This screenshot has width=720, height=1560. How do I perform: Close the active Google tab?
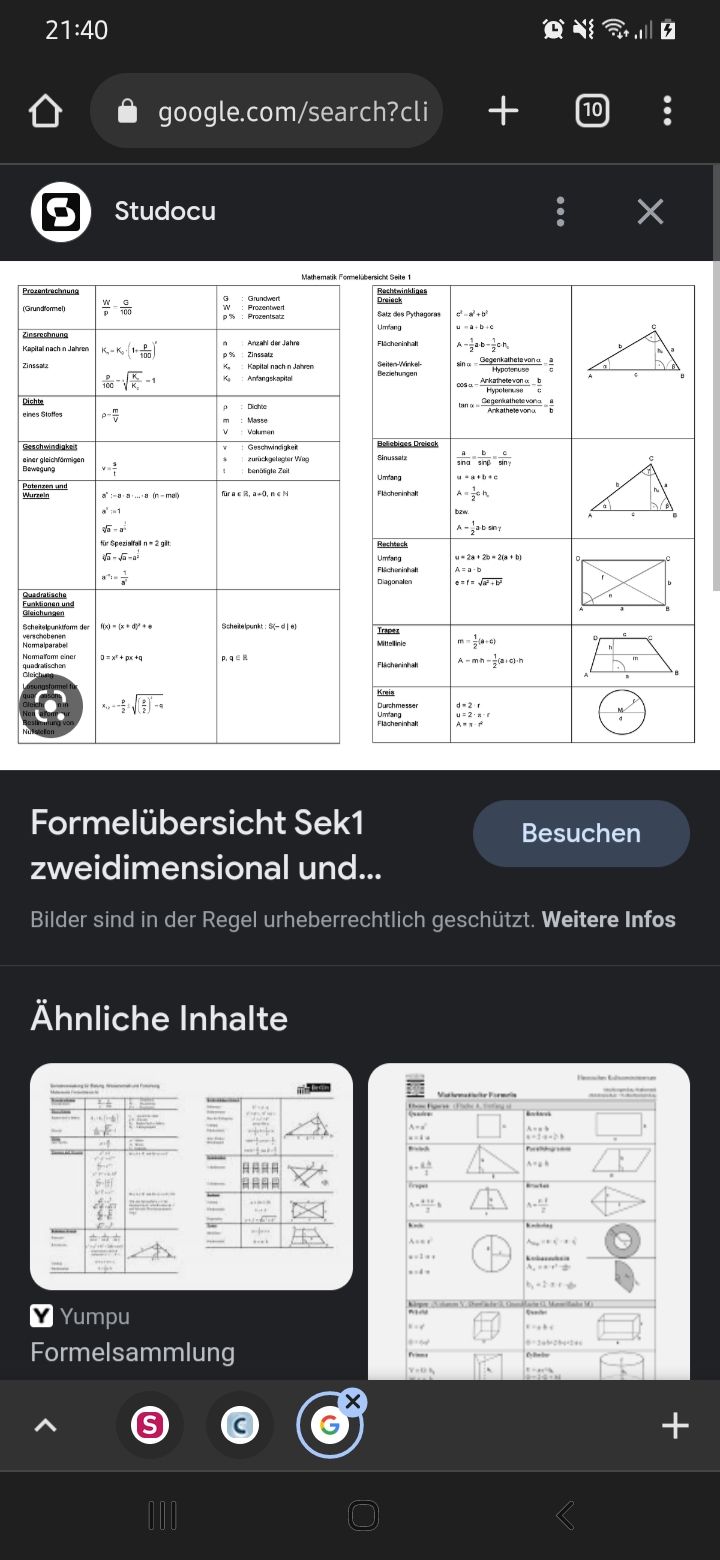point(353,1400)
